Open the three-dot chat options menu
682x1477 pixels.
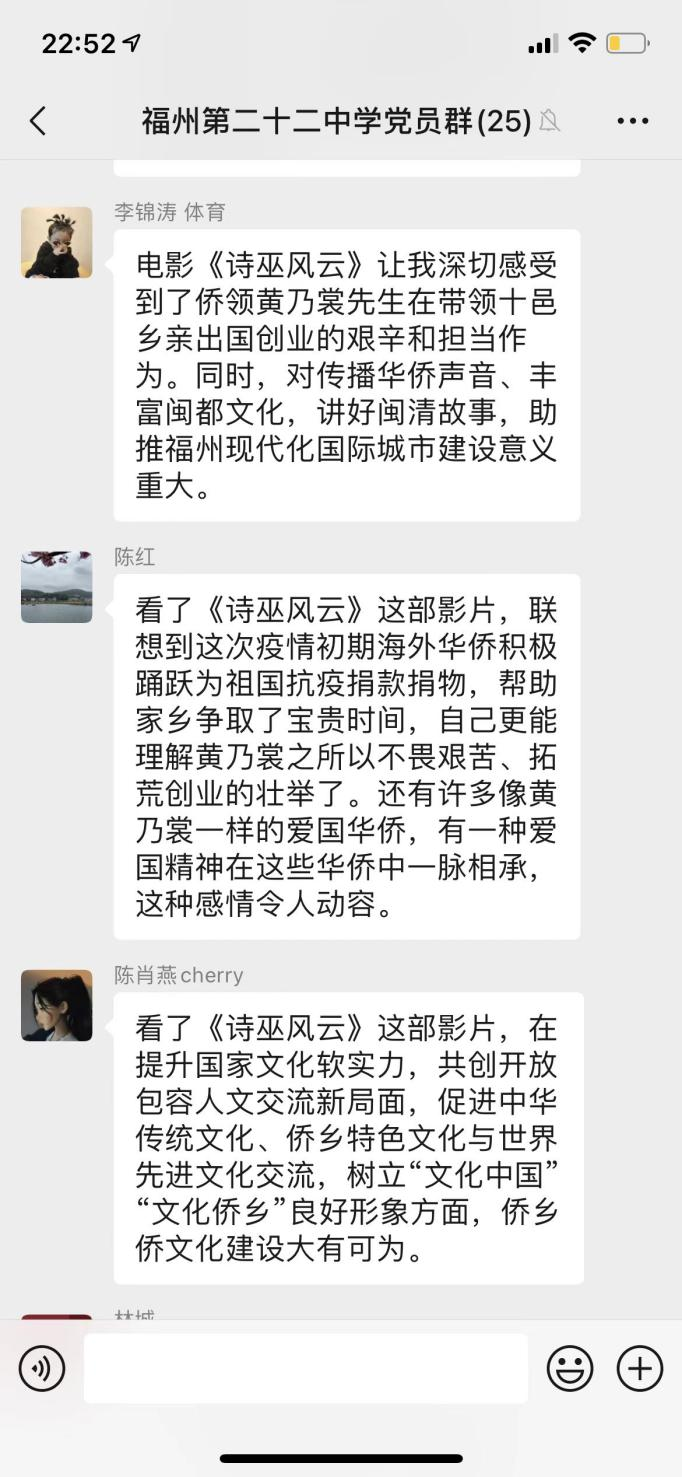pyautogui.click(x=633, y=122)
